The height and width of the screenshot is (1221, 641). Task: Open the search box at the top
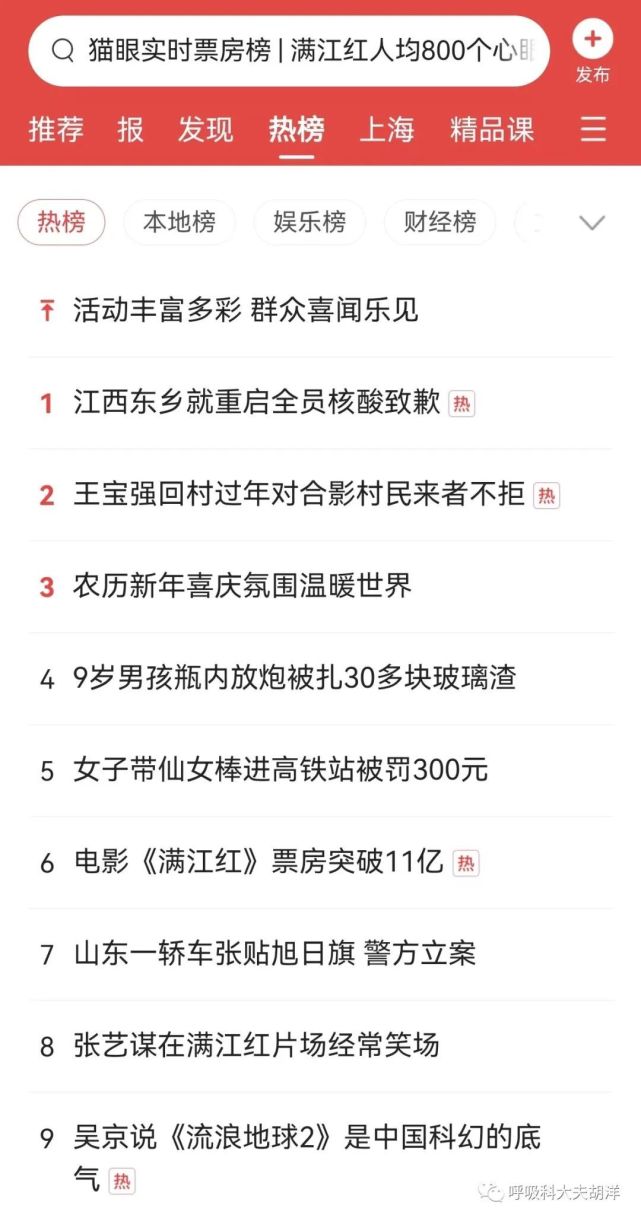pos(289,51)
